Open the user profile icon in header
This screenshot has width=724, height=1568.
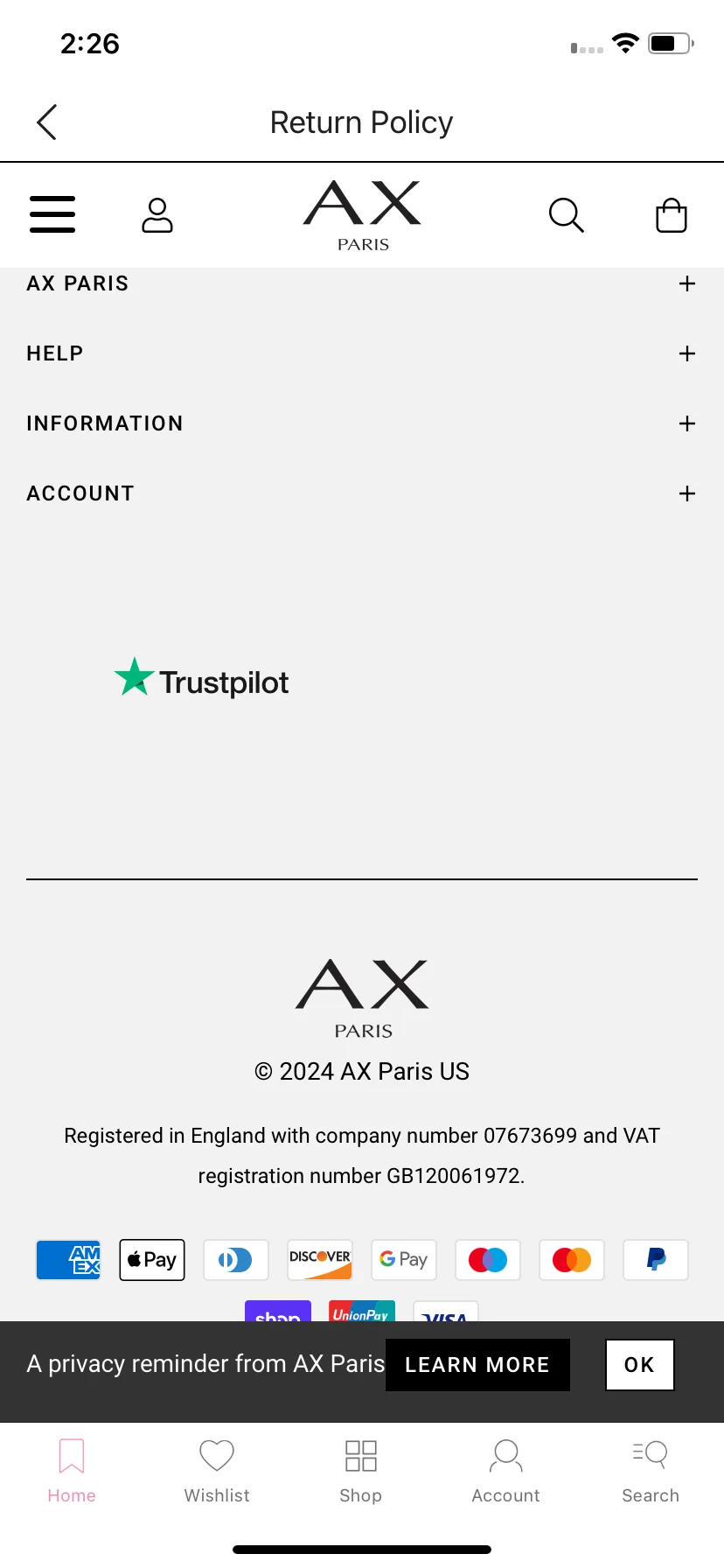tap(157, 214)
